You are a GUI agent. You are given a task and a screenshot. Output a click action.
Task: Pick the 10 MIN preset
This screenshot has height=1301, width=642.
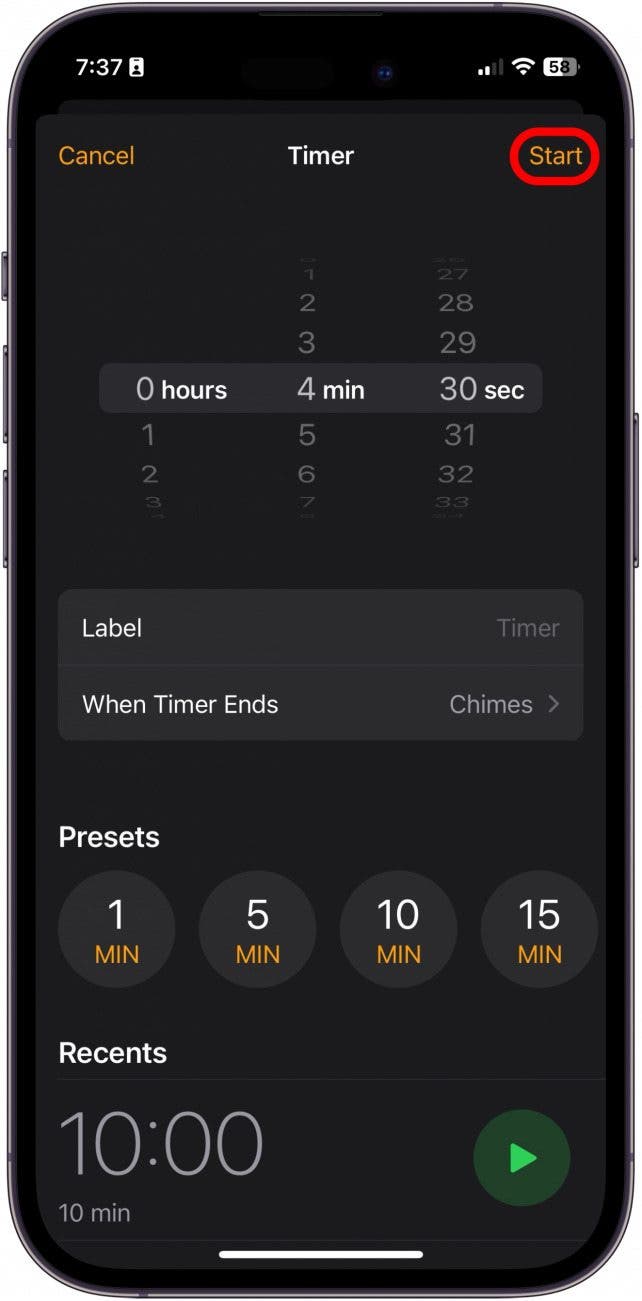point(398,929)
